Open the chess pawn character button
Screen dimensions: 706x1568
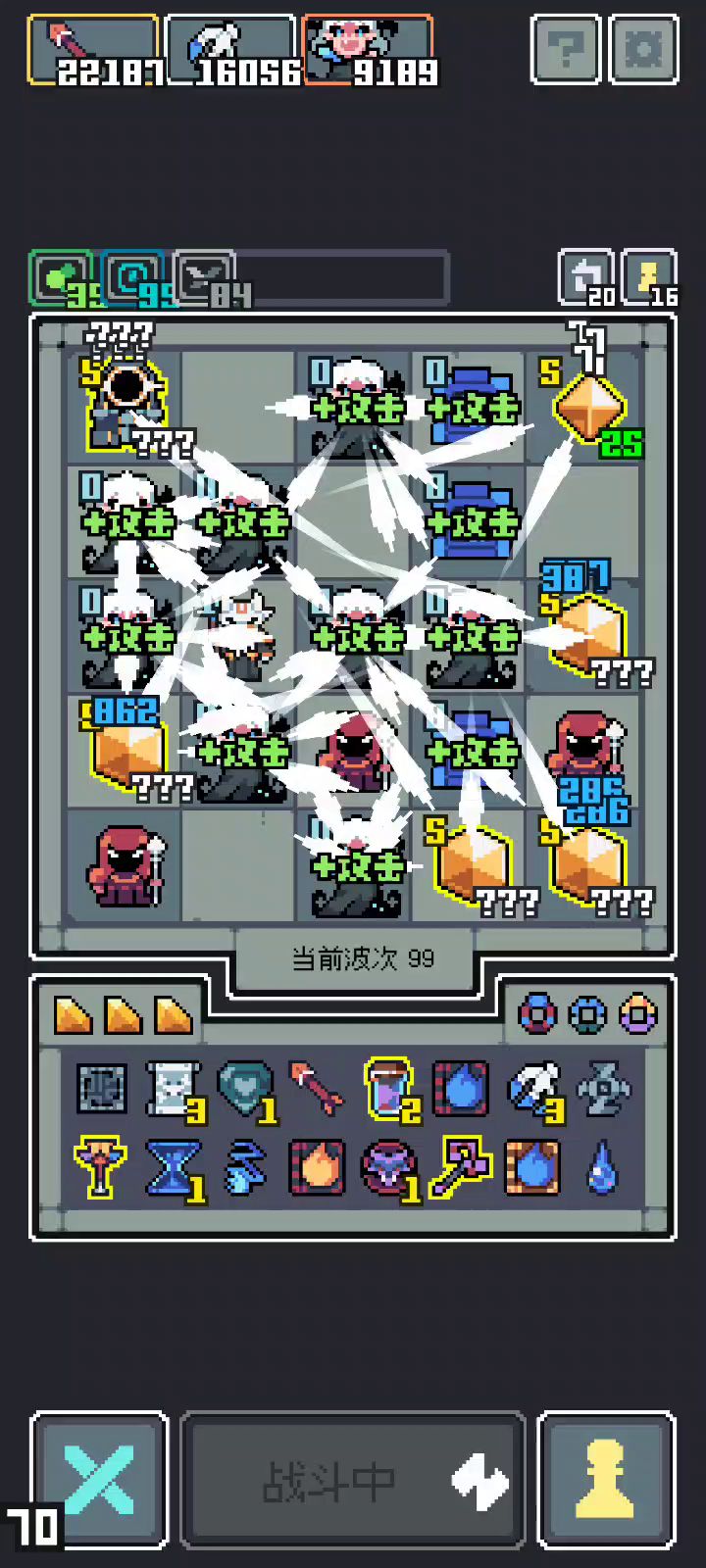[x=607, y=1480]
